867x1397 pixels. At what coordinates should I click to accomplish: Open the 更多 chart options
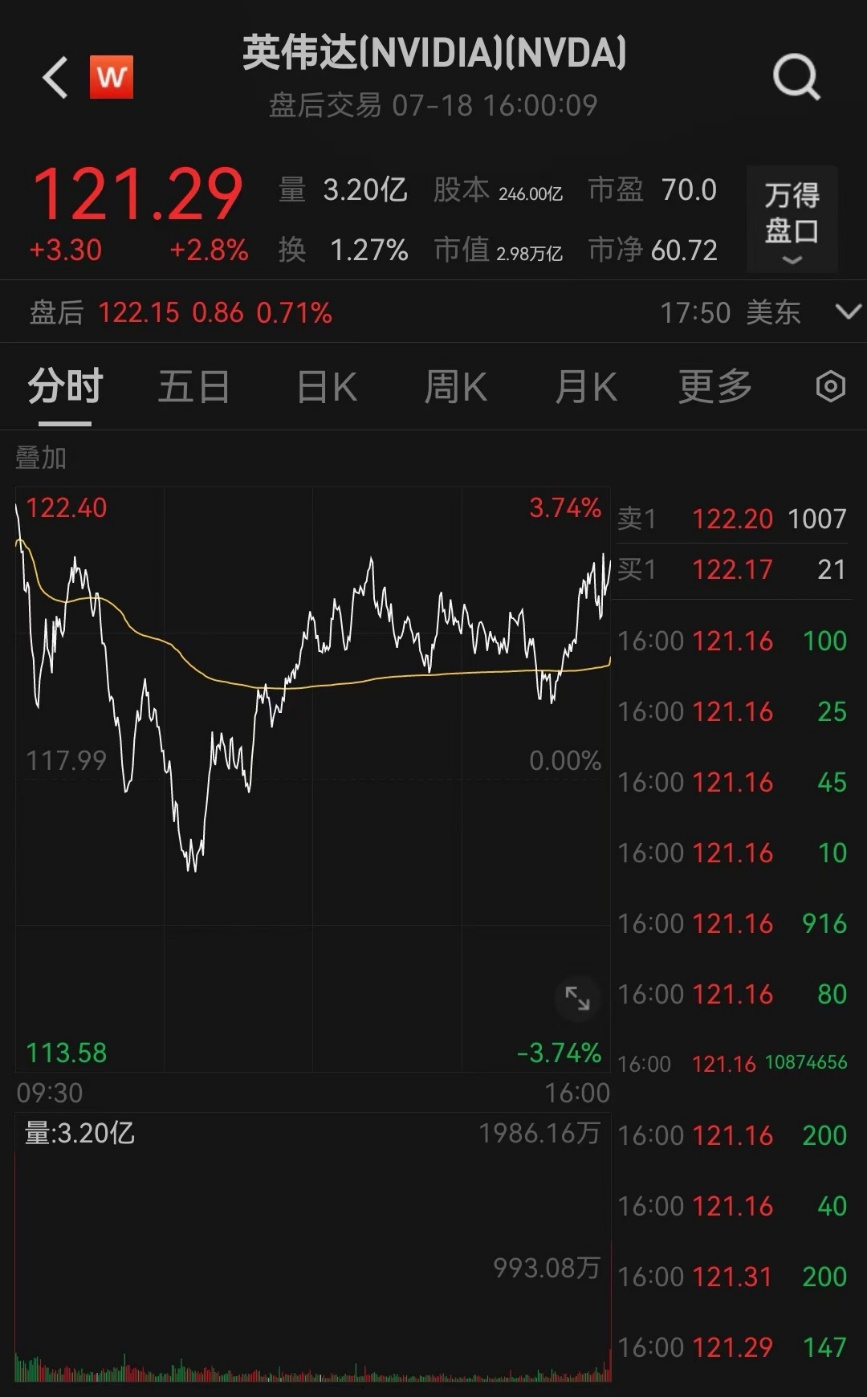coord(714,386)
